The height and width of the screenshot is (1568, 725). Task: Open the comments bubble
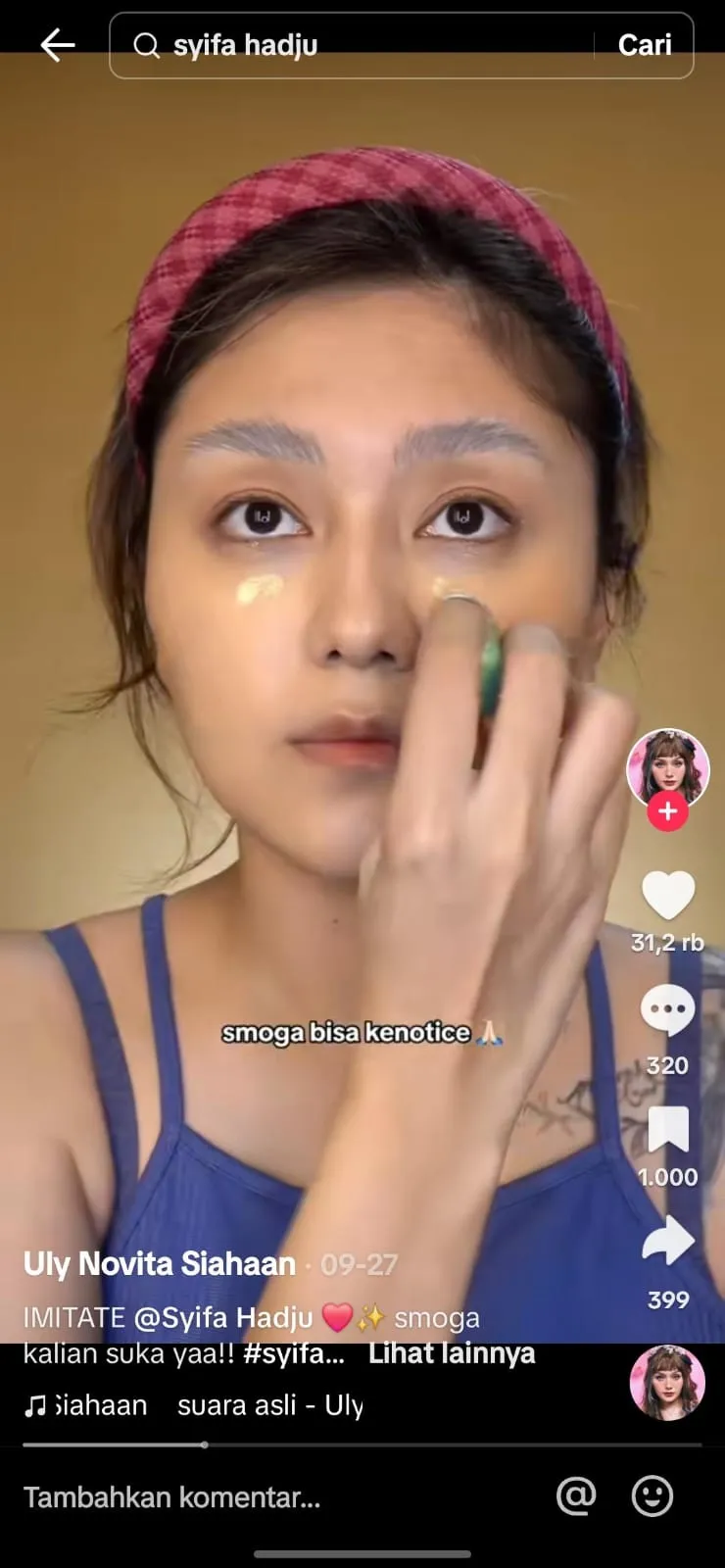click(x=667, y=1010)
